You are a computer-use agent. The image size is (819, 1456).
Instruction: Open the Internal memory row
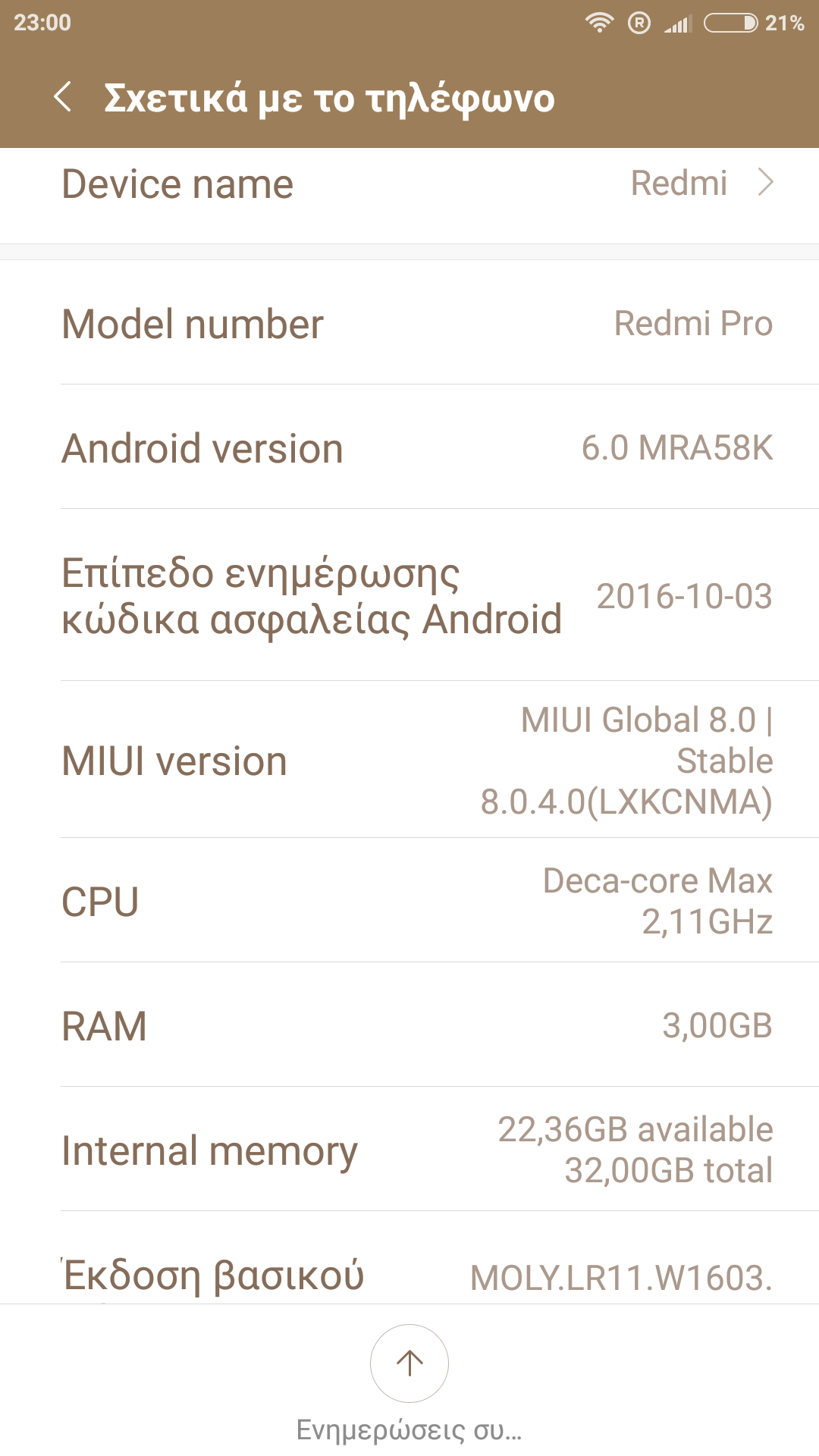(409, 1150)
